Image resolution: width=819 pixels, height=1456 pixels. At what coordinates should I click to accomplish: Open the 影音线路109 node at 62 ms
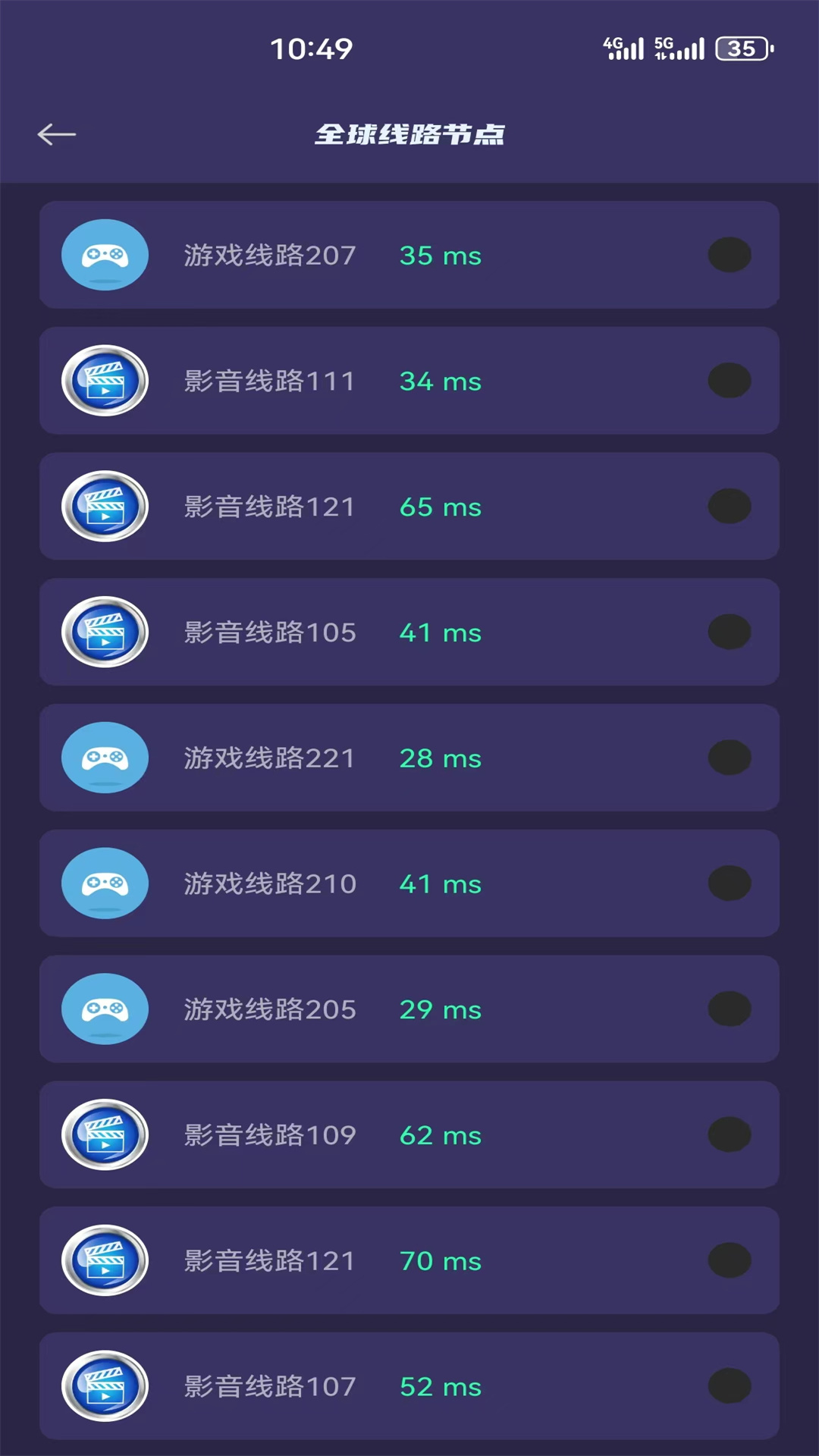pos(409,1134)
